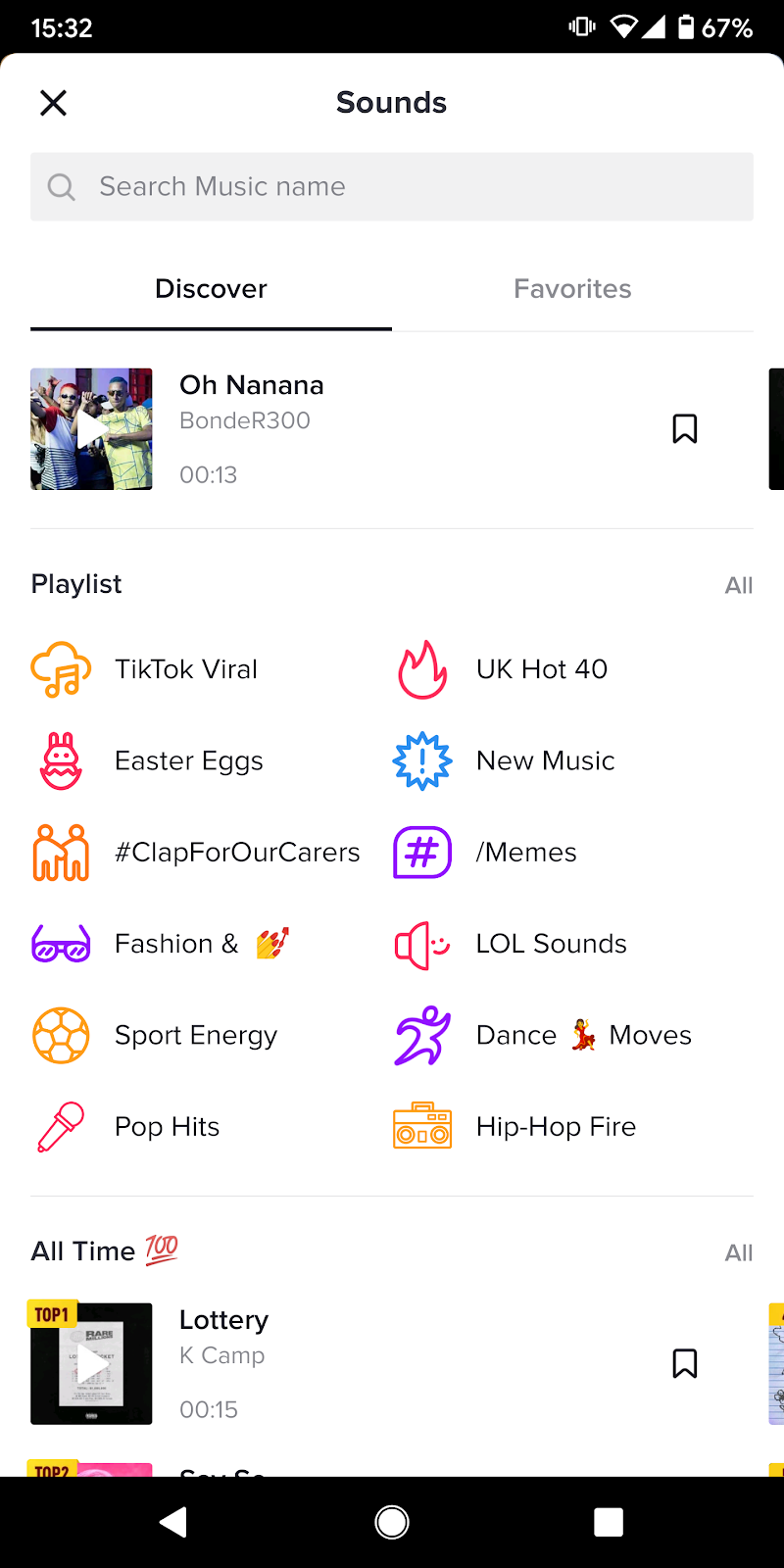Open the /Memes playlist
784x1568 pixels.
coord(526,853)
